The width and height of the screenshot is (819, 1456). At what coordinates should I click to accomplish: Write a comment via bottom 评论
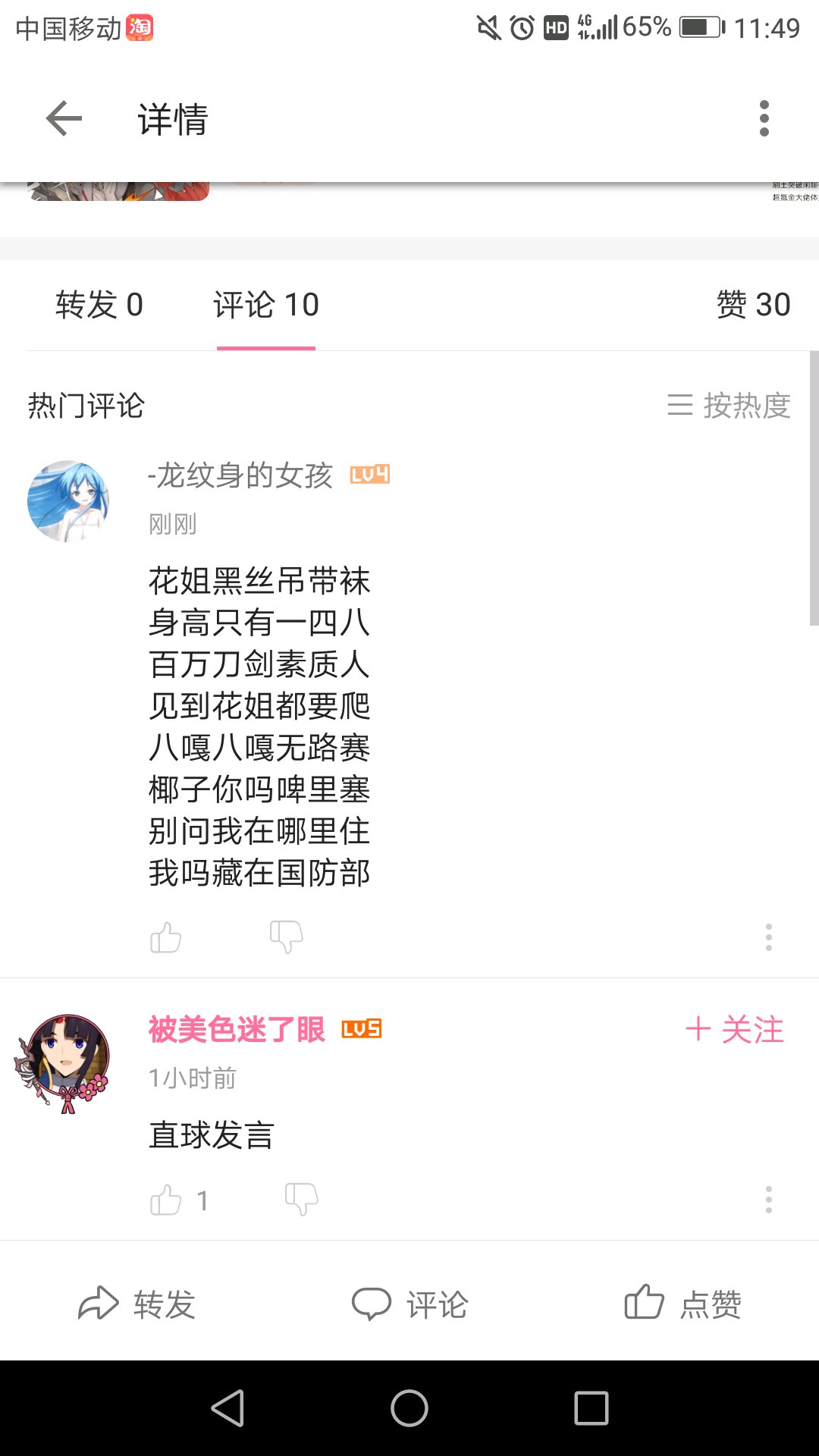click(409, 1304)
